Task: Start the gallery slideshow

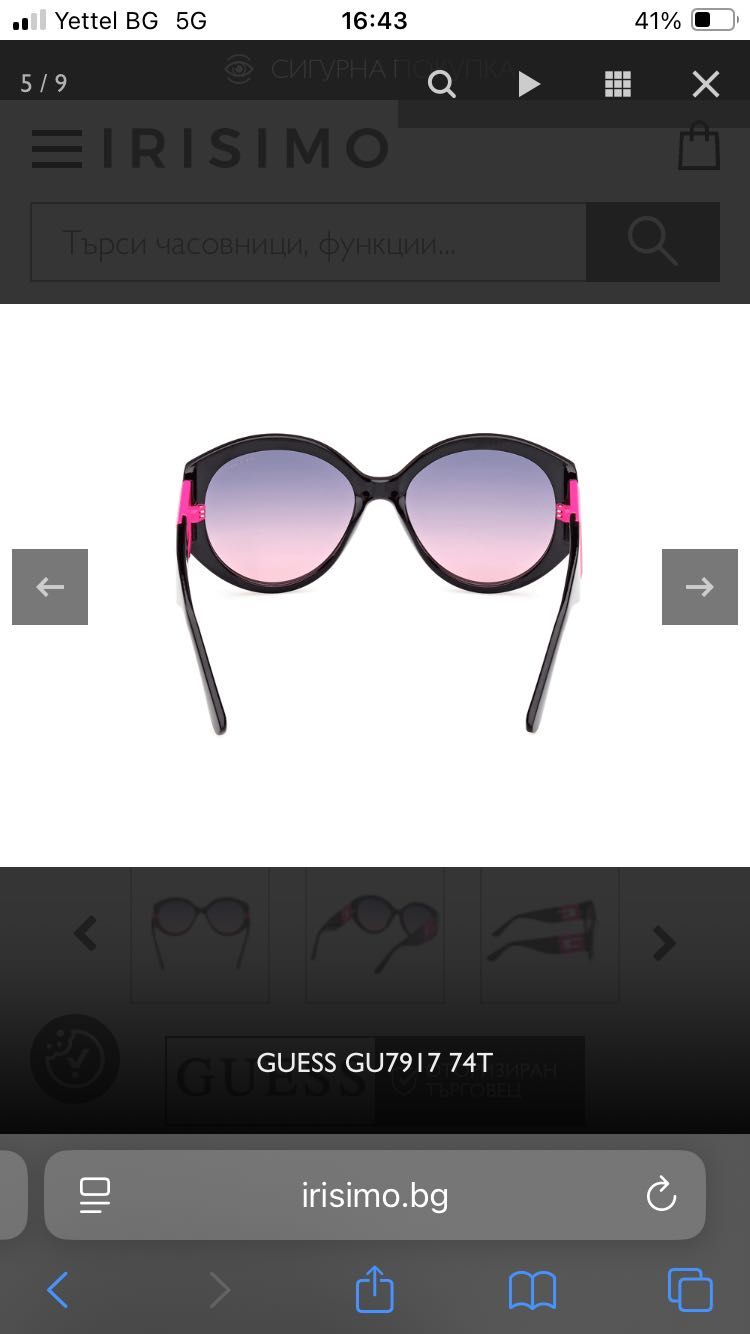Action: (x=528, y=84)
